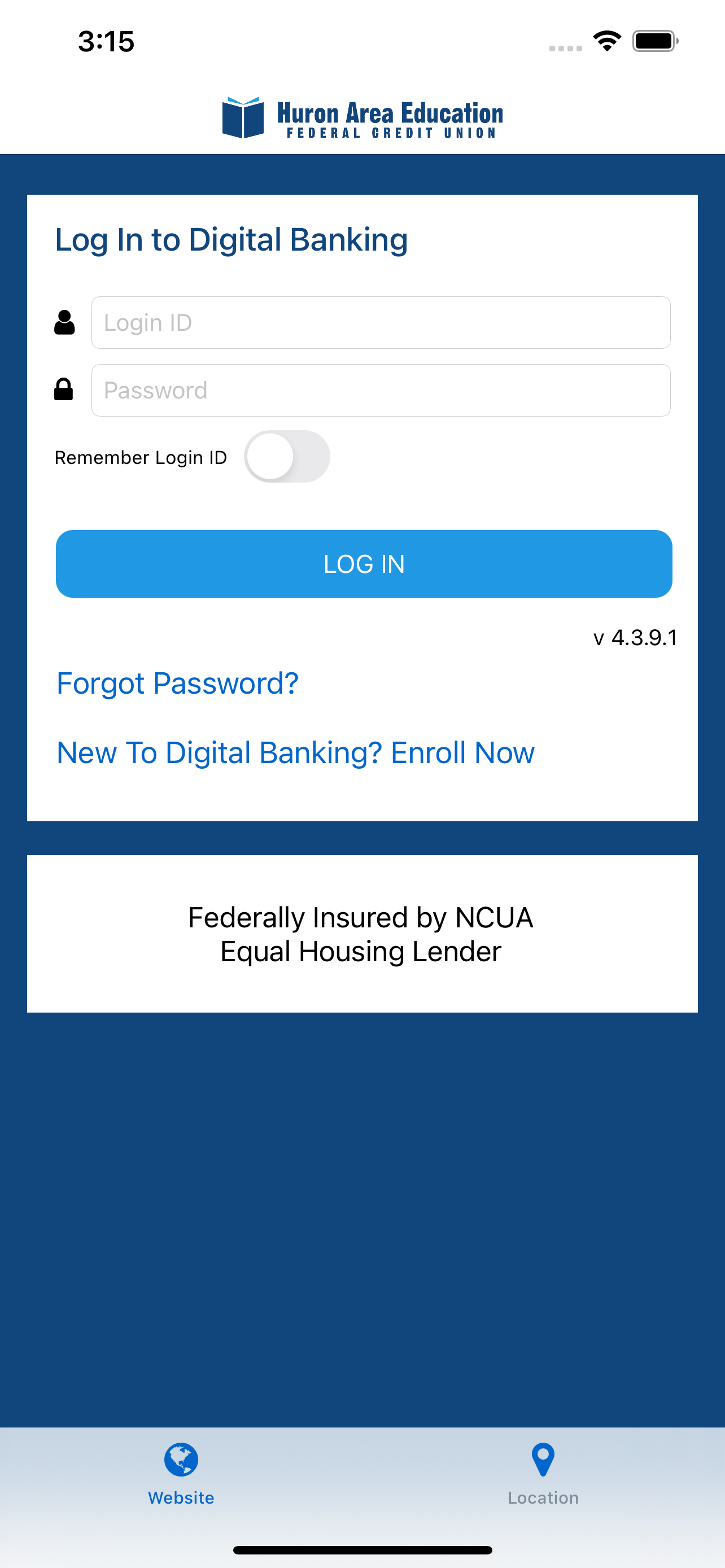Select New To Digital Banking Enroll Now
725x1568 pixels.
click(294, 752)
